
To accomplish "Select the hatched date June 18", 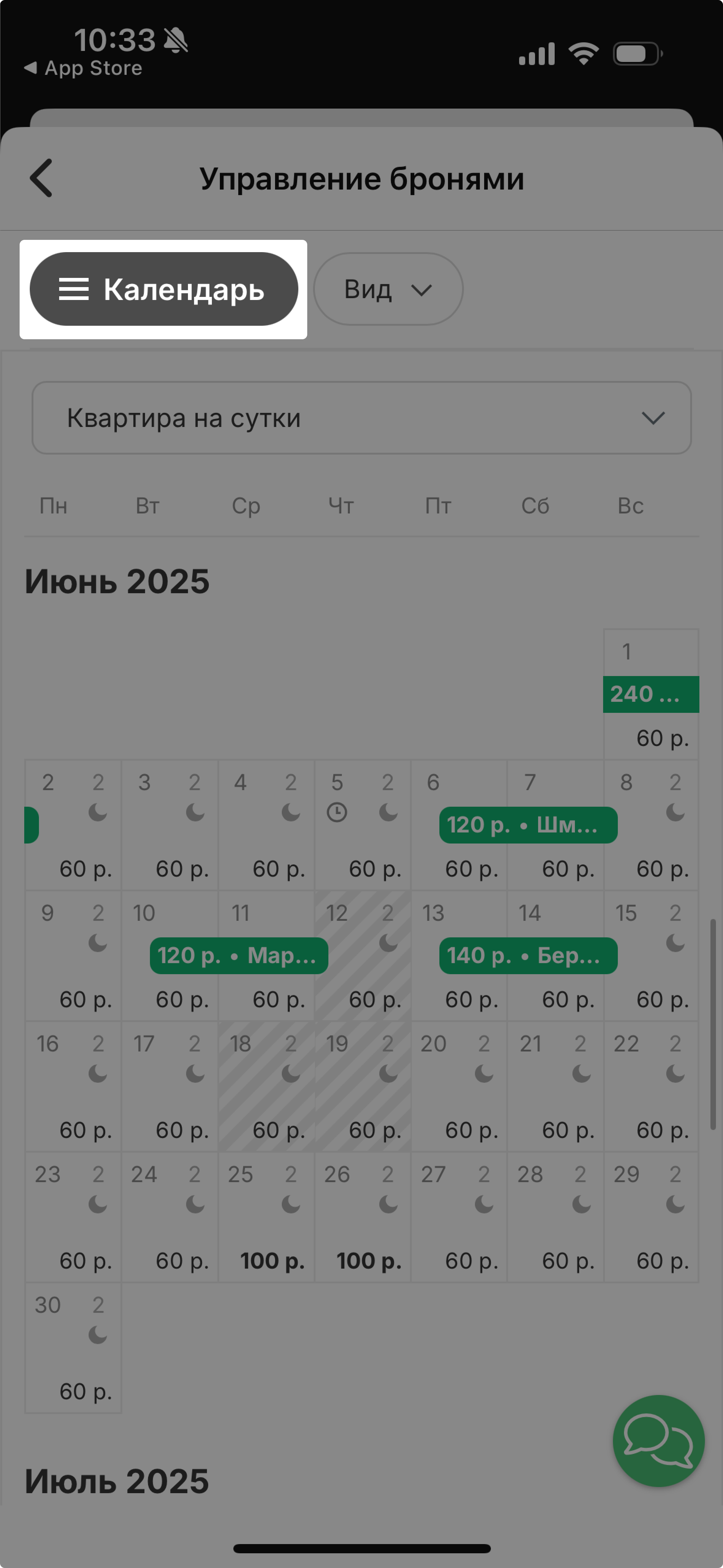I will coord(266,1086).
